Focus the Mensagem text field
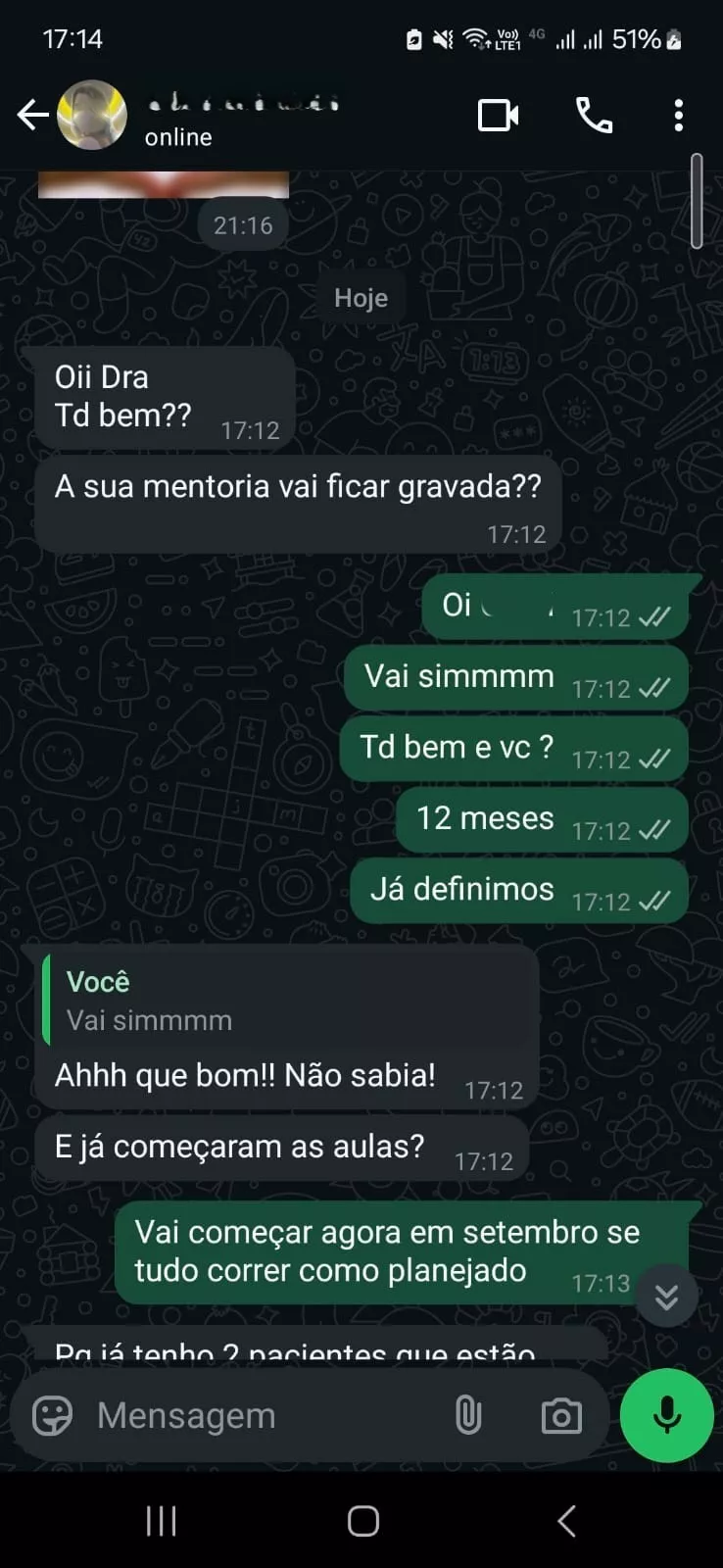The height and width of the screenshot is (1568, 723). 255,1416
